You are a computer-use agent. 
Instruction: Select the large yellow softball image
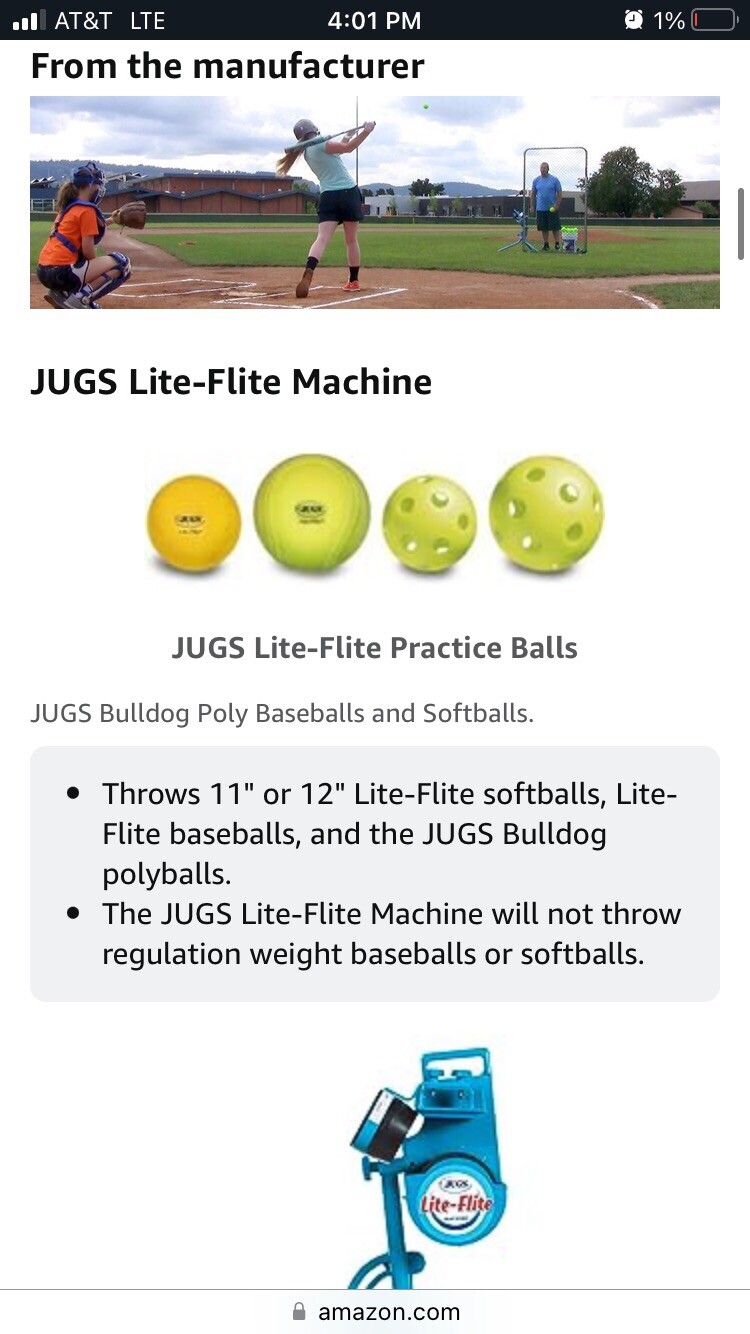pyautogui.click(x=311, y=512)
